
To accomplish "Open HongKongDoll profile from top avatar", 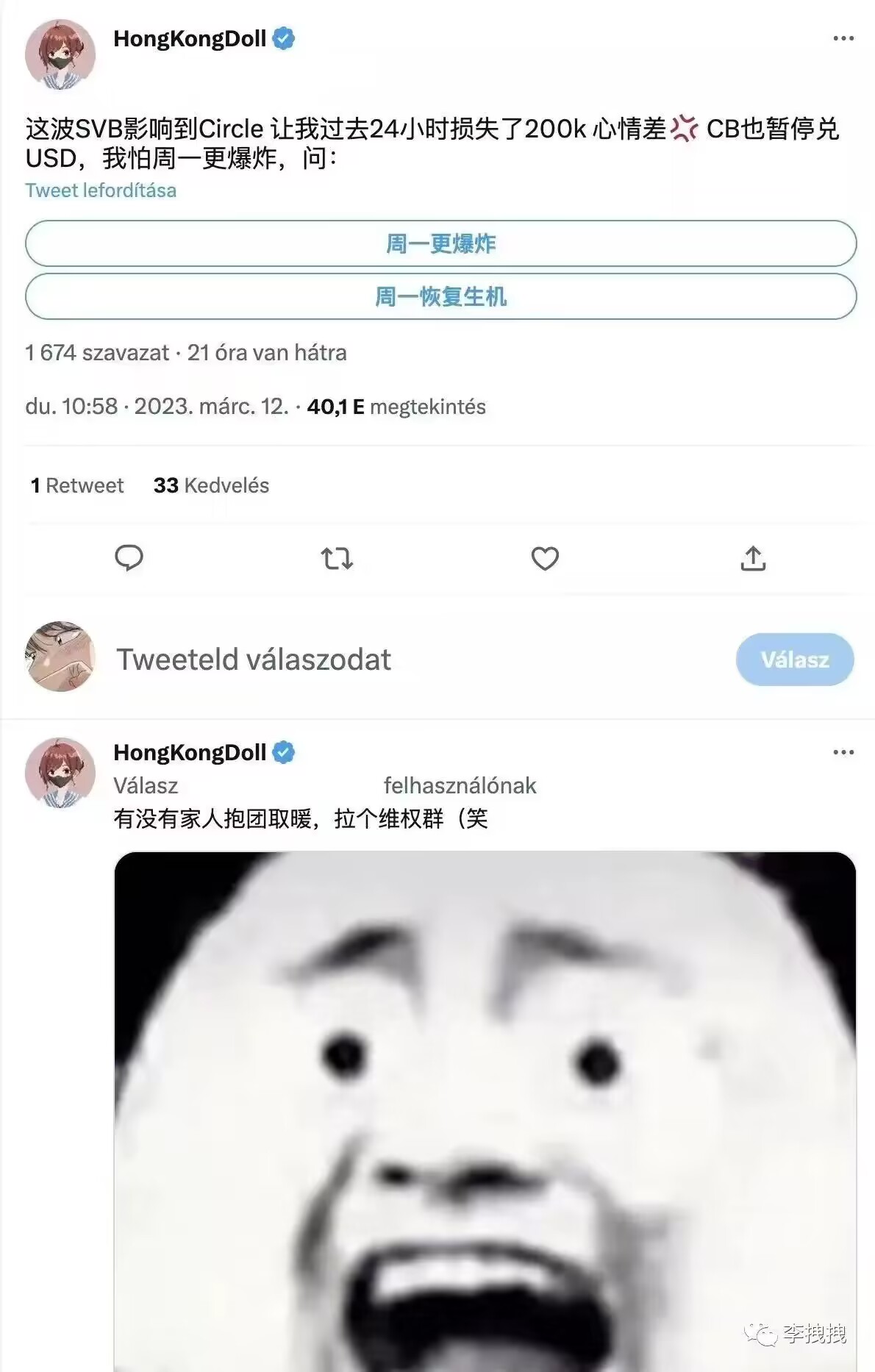I will click(x=60, y=55).
